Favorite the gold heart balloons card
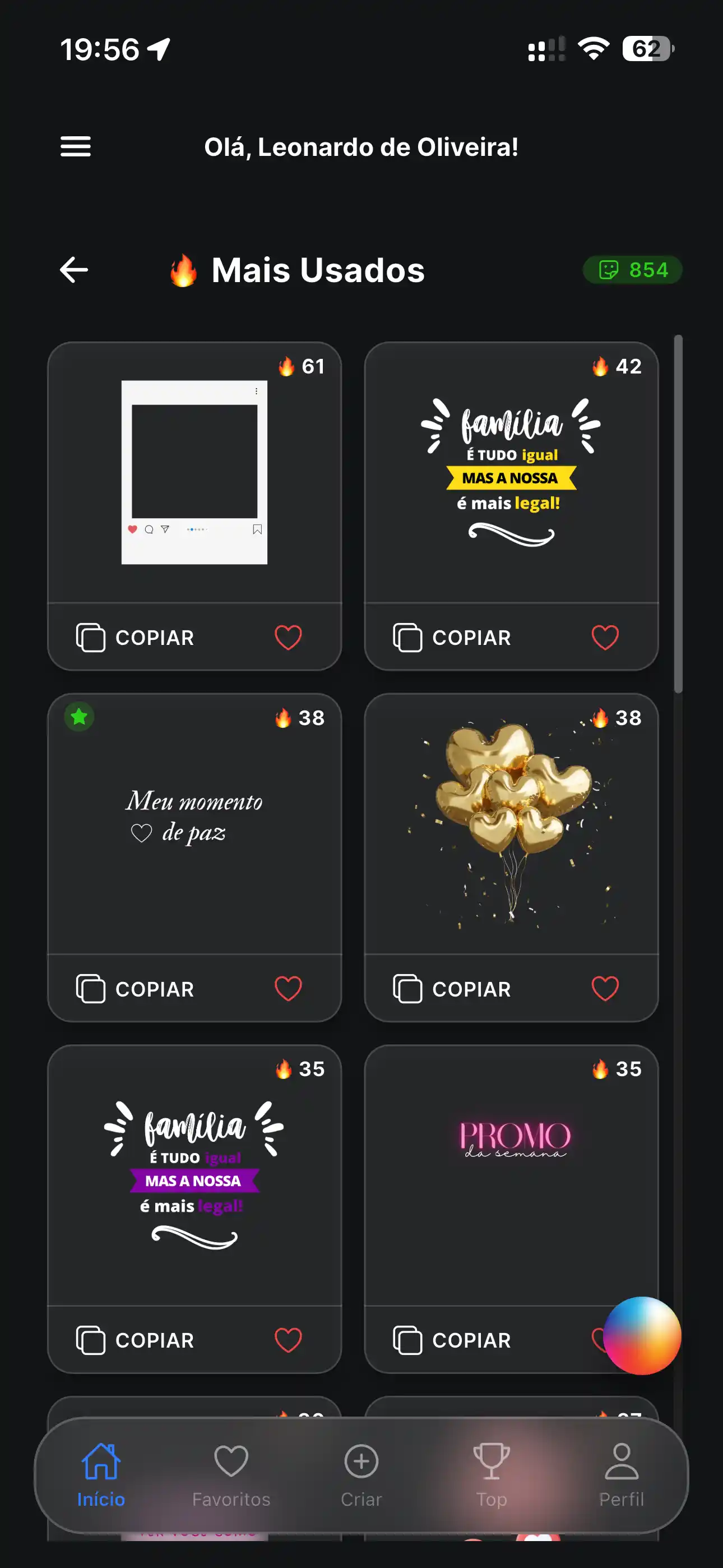 [x=604, y=989]
